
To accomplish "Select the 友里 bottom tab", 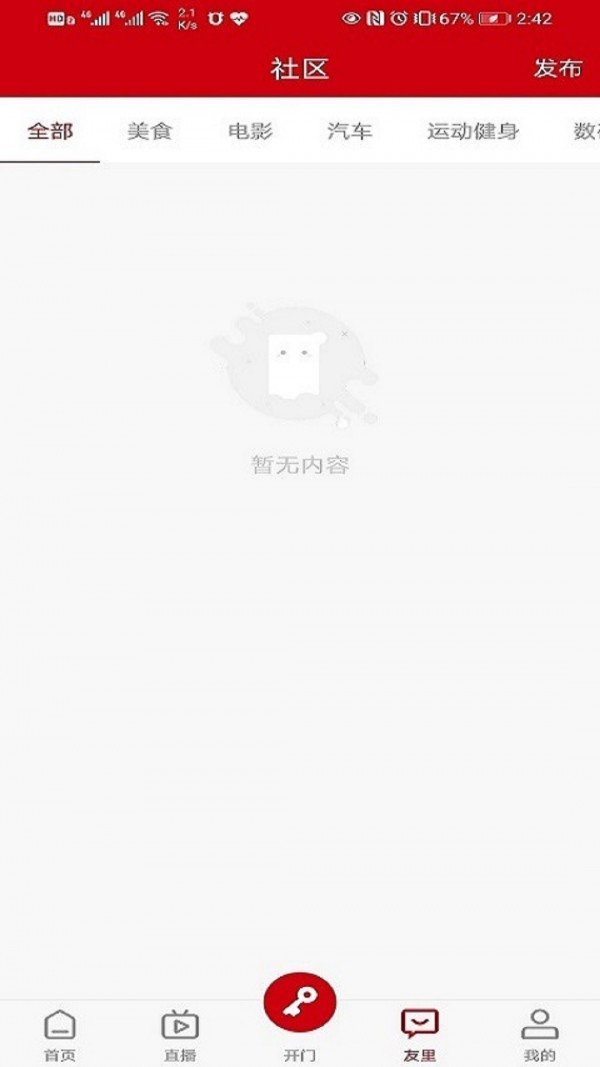I will (x=420, y=1034).
